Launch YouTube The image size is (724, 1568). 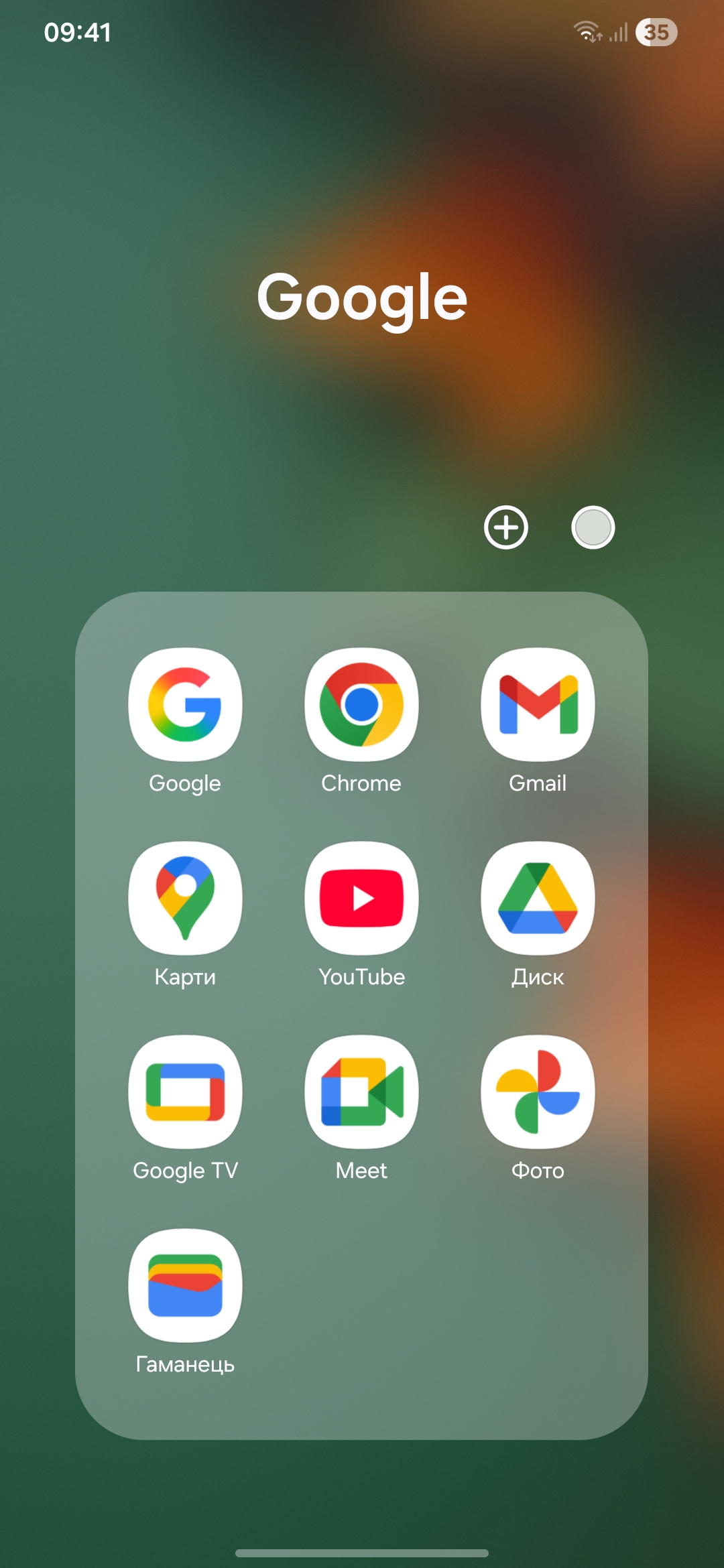pyautogui.click(x=361, y=898)
